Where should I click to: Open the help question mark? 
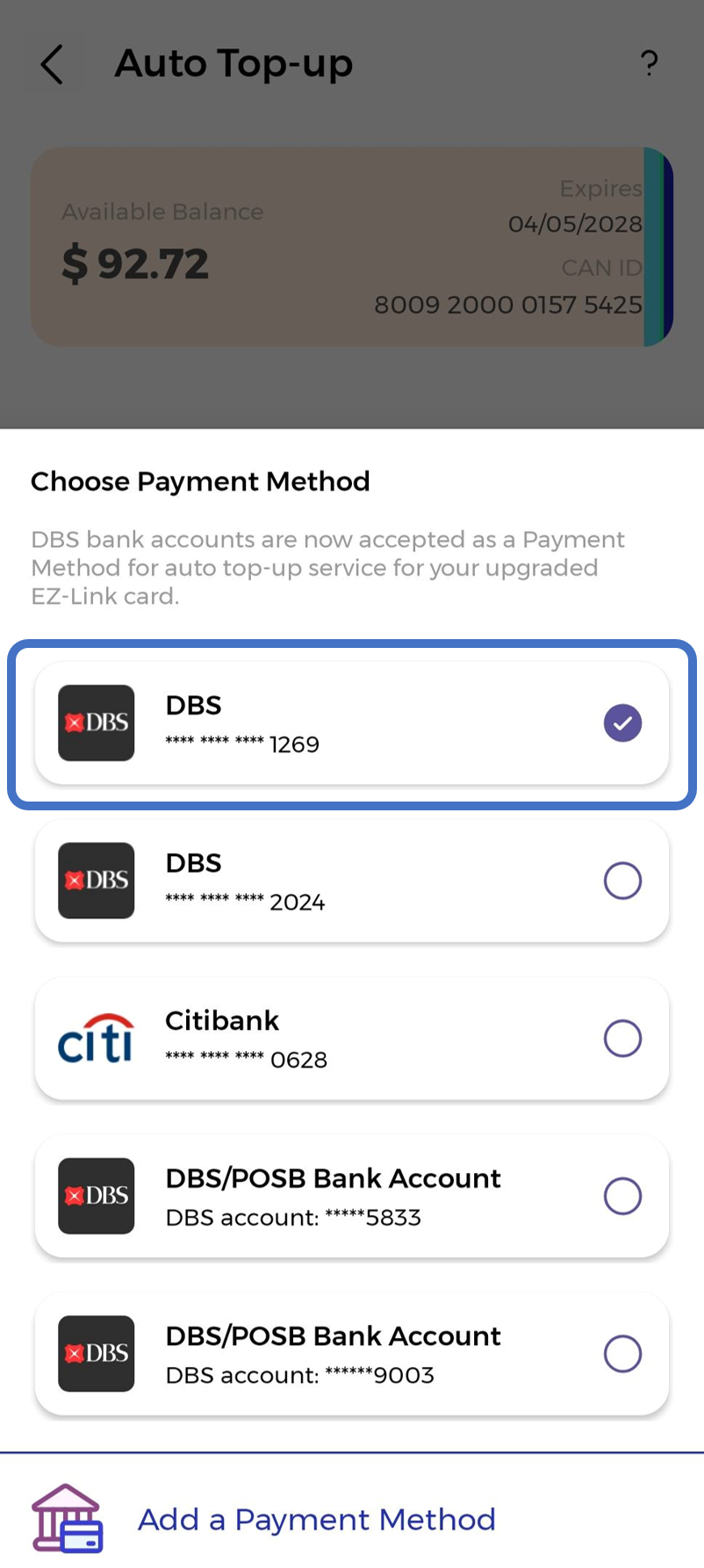(649, 63)
